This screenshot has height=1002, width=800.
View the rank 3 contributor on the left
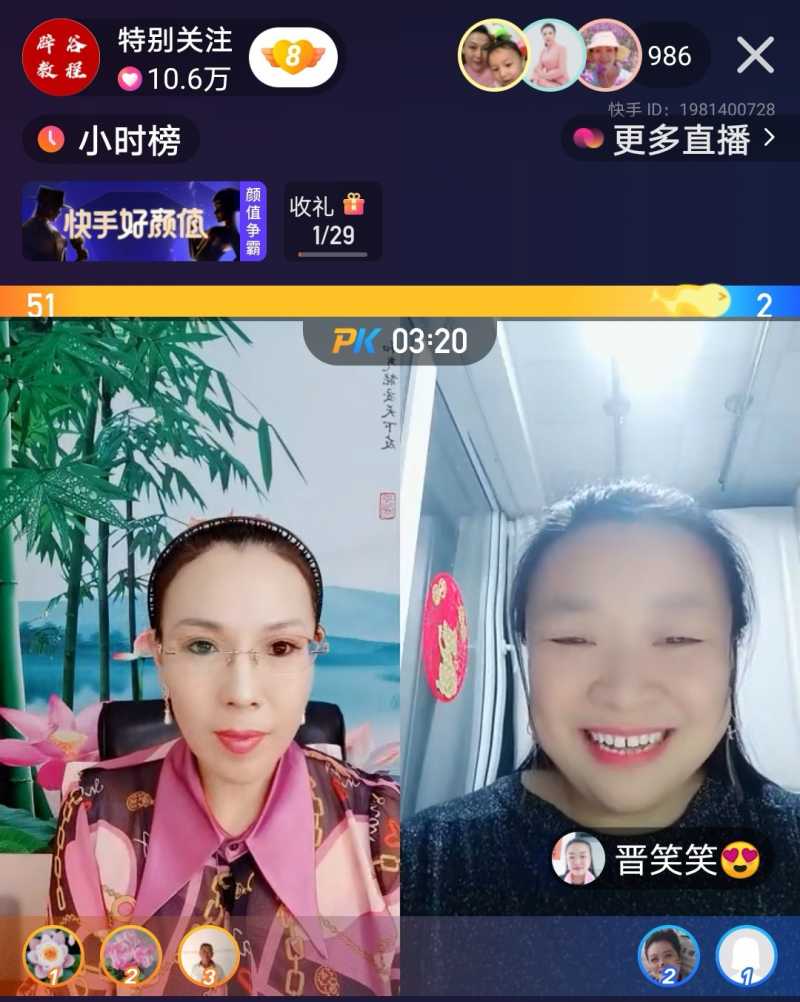(208, 955)
